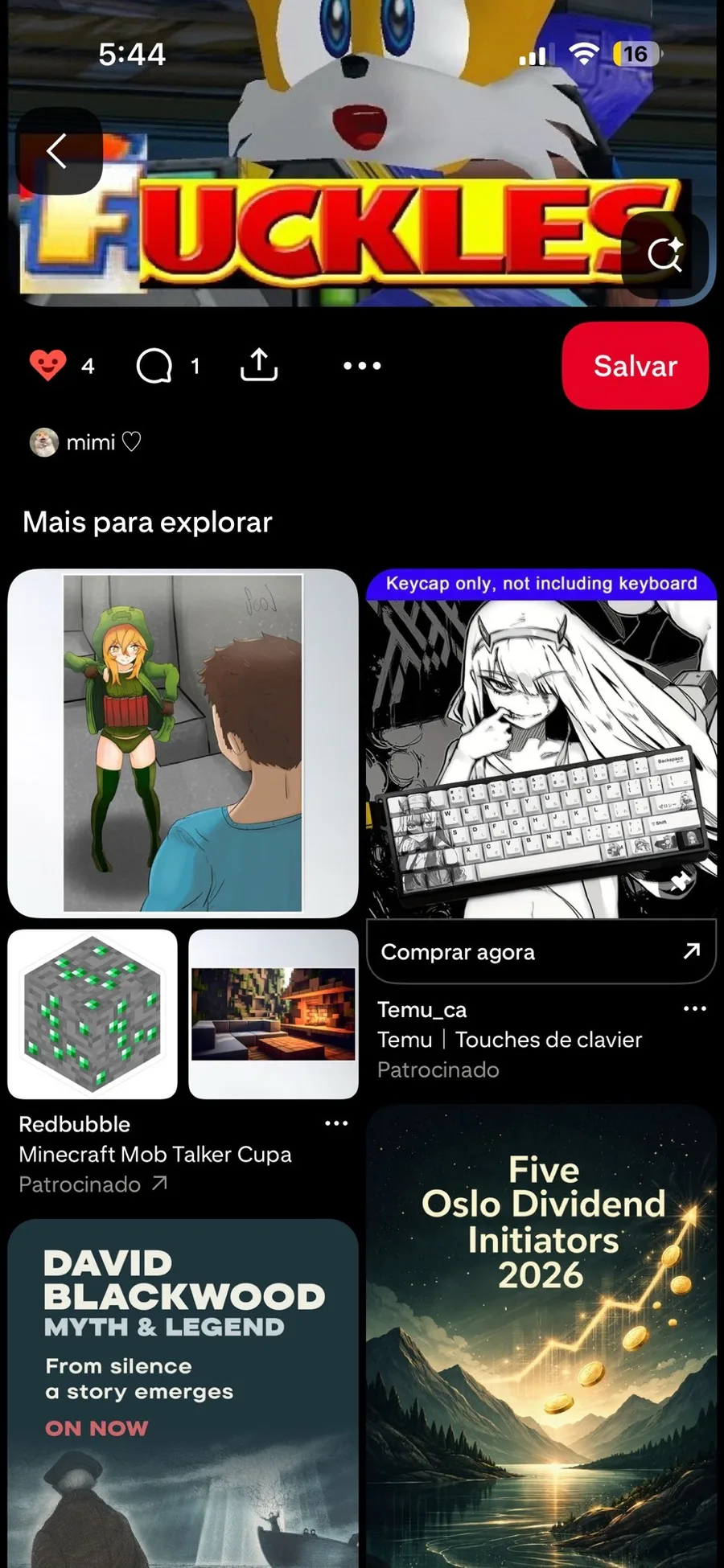Save the pin with Salvar
Viewport: 724px width, 1568px height.
tap(636, 366)
